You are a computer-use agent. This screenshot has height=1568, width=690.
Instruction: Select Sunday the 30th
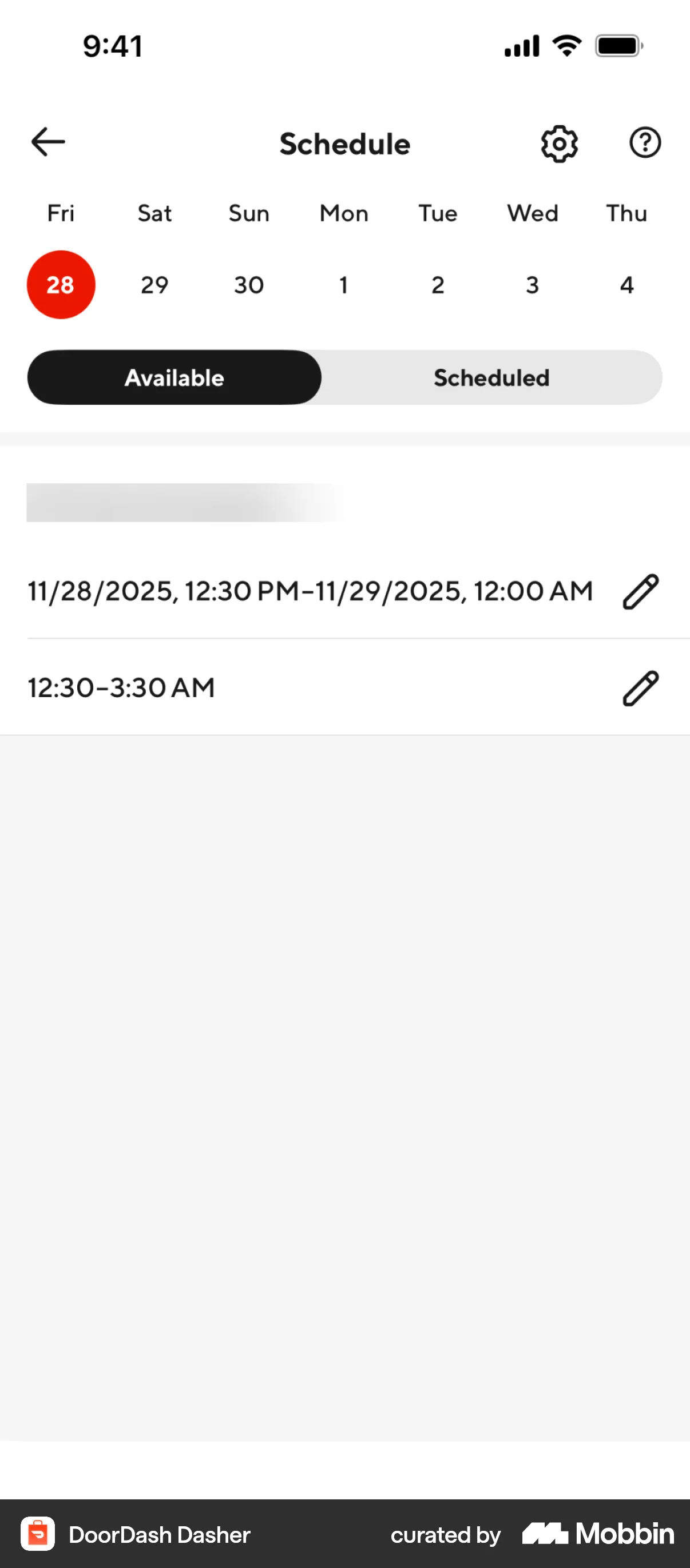248,284
